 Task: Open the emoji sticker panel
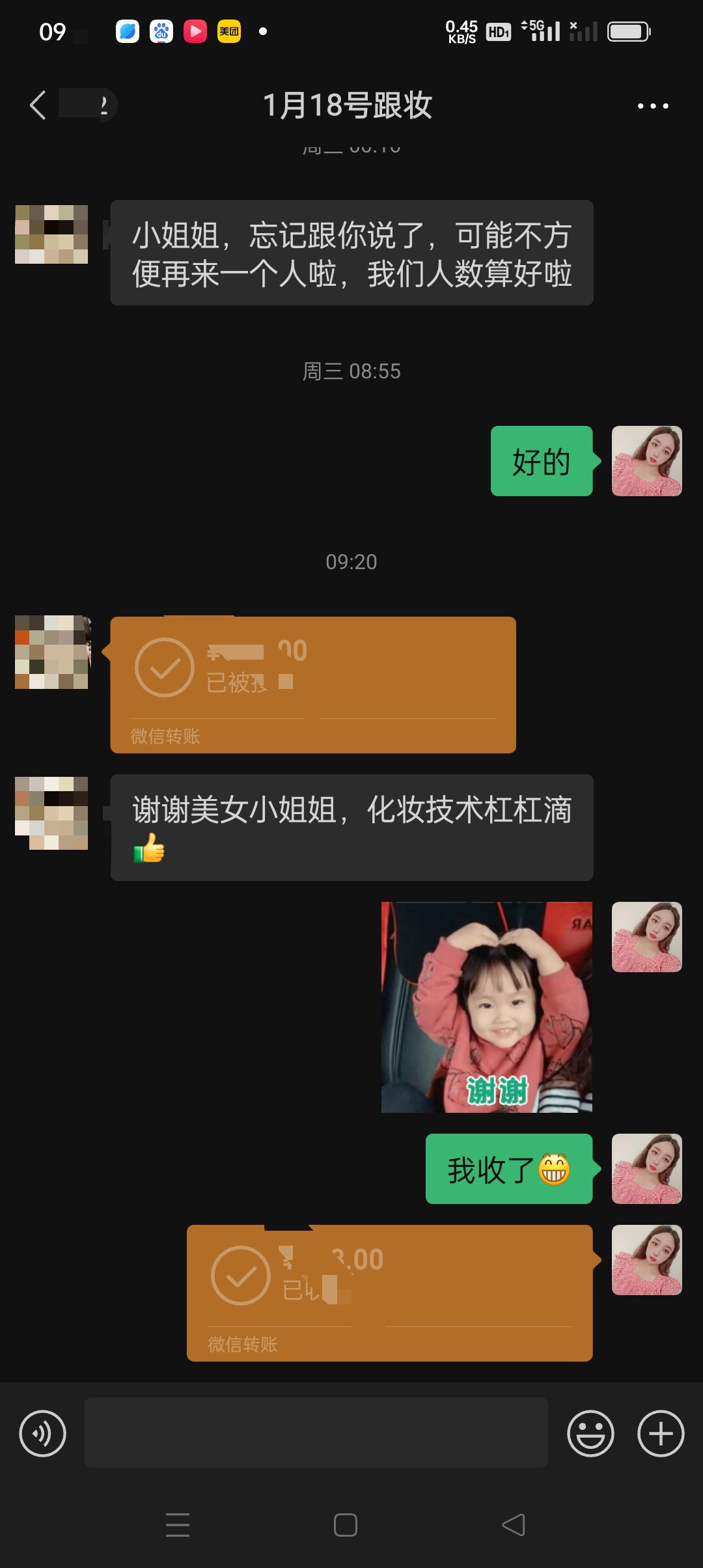(x=590, y=1433)
